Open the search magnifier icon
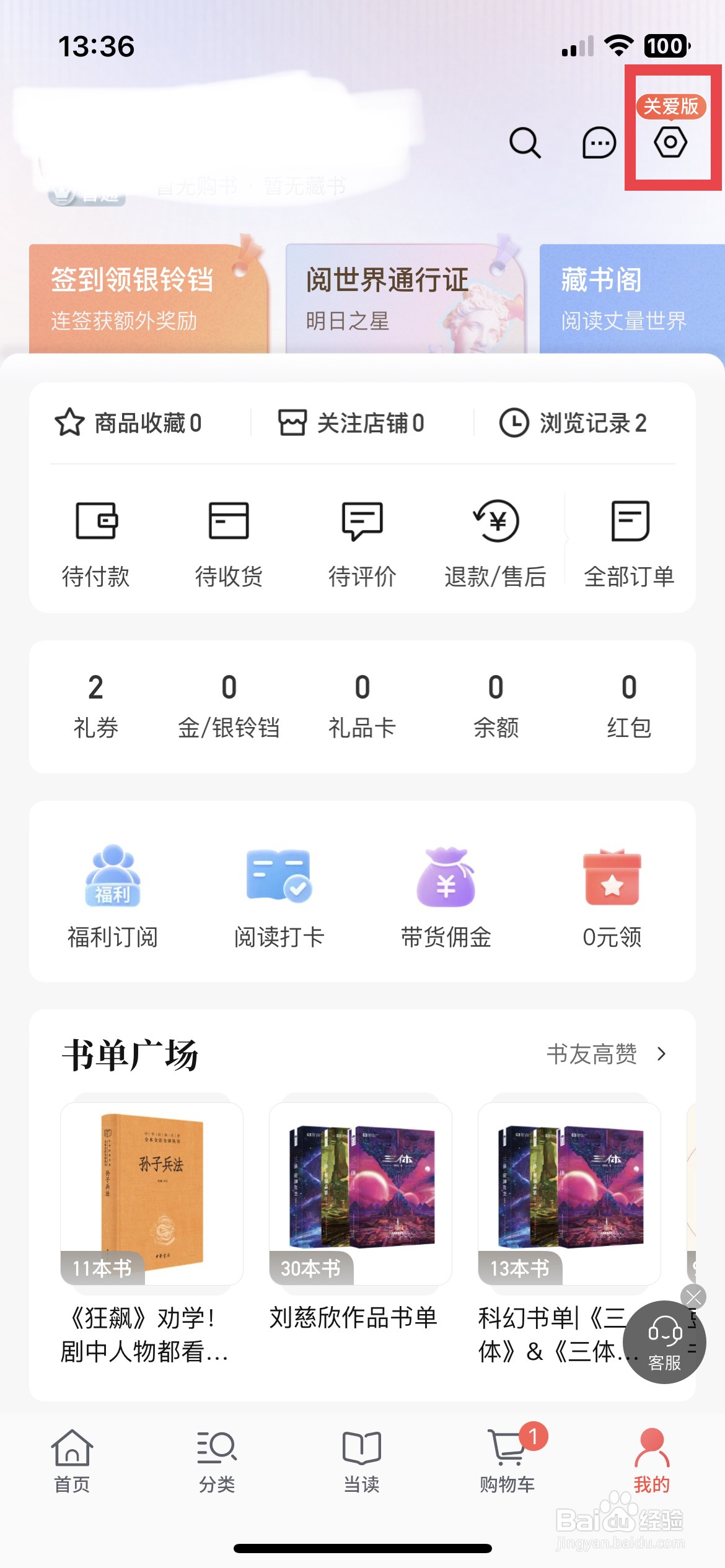The height and width of the screenshot is (1568, 725). 525,143
